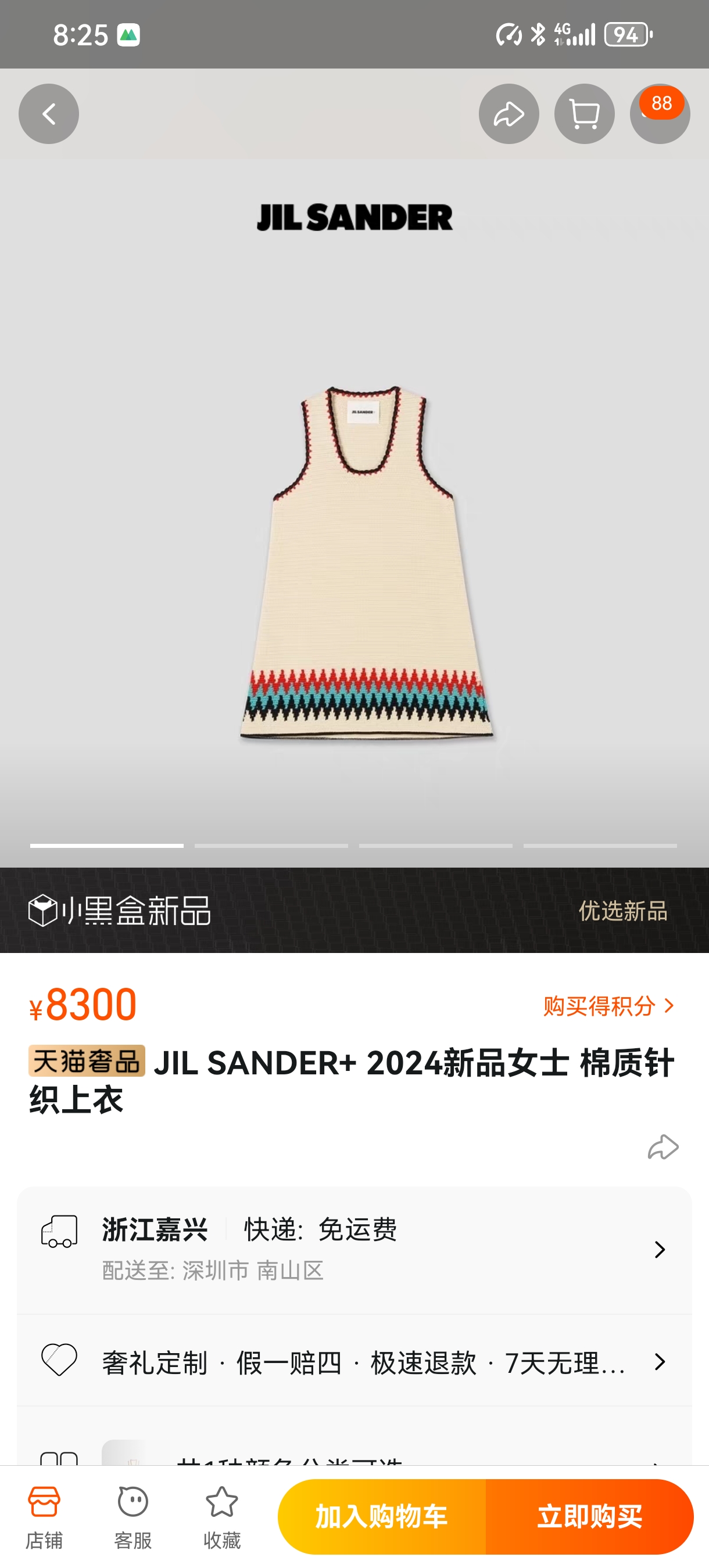
Task: Open the menu with the 88 badge
Action: (660, 114)
